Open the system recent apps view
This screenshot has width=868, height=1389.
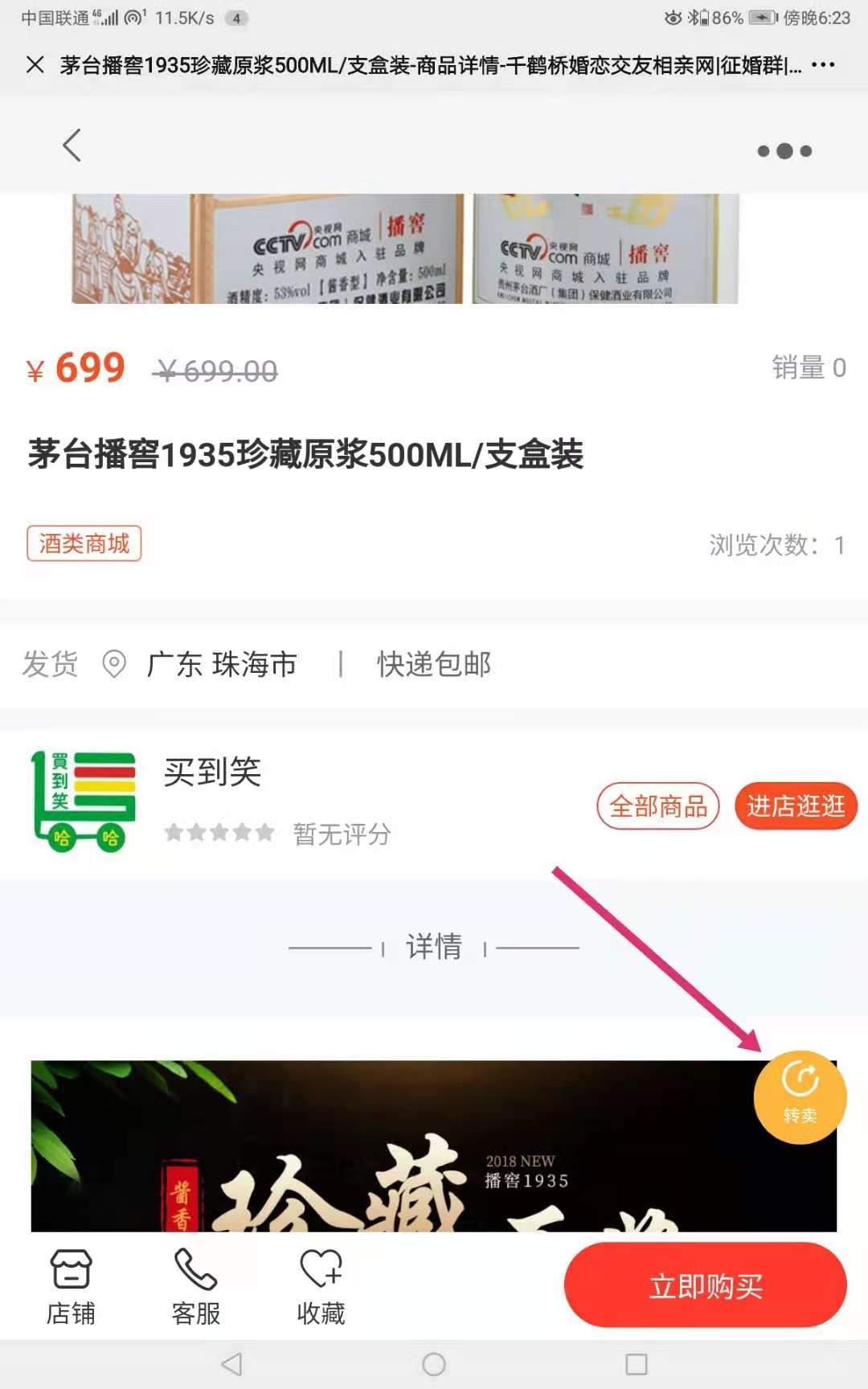pyautogui.click(x=637, y=1364)
